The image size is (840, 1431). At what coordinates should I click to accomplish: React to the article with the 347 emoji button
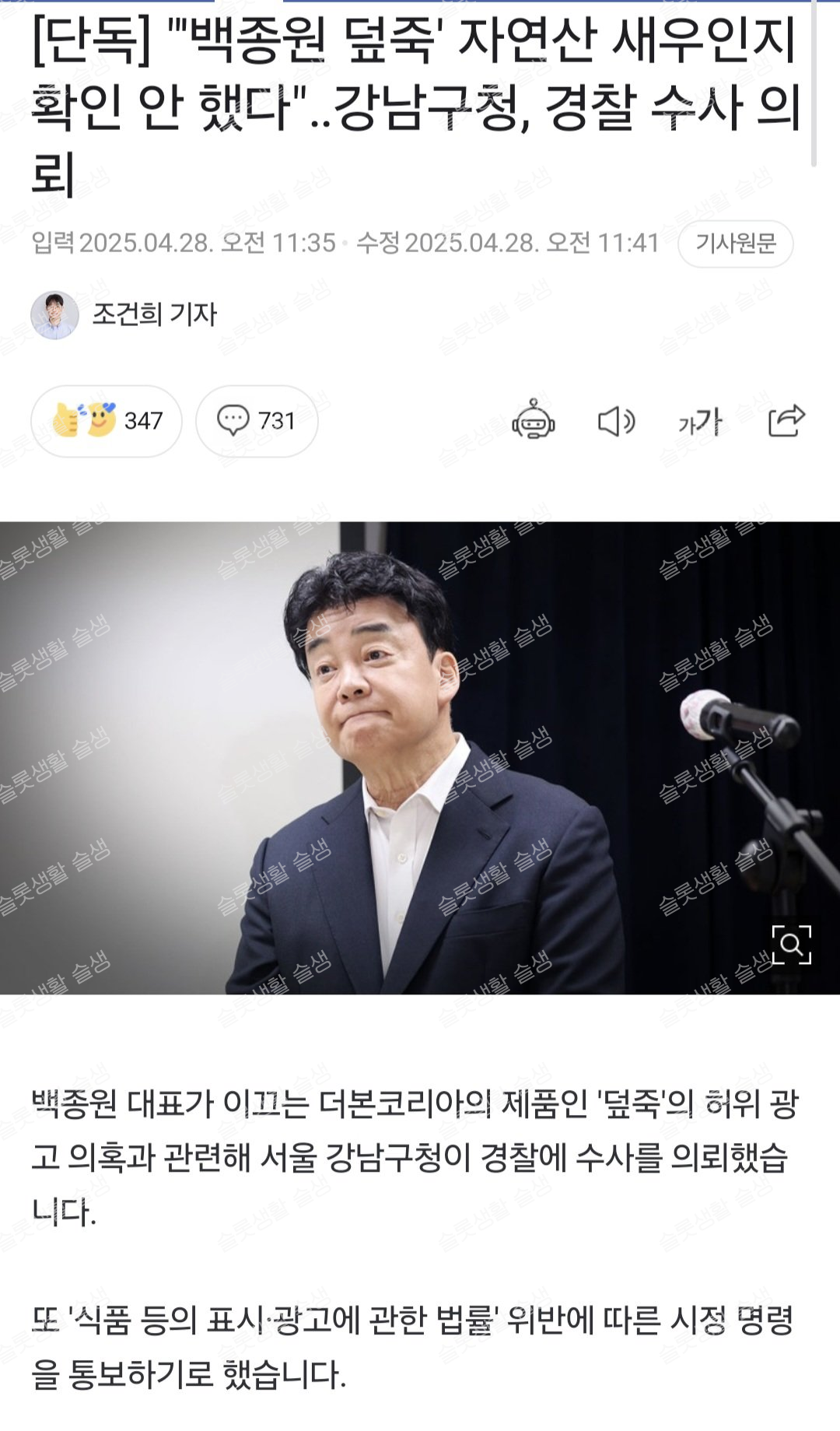107,421
